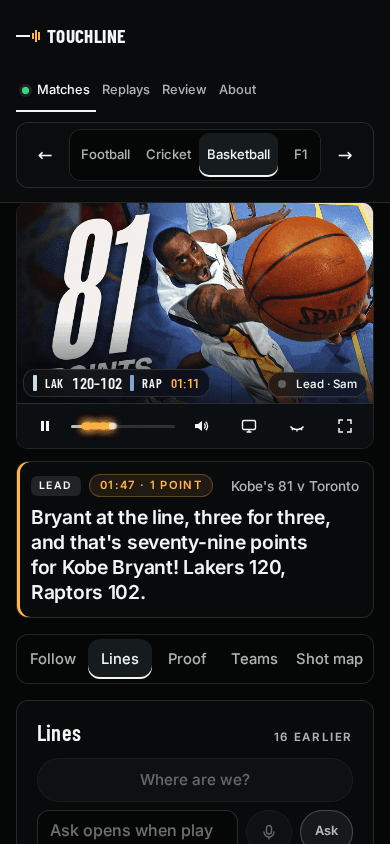Tap the 'Where are we?' button

195,780
